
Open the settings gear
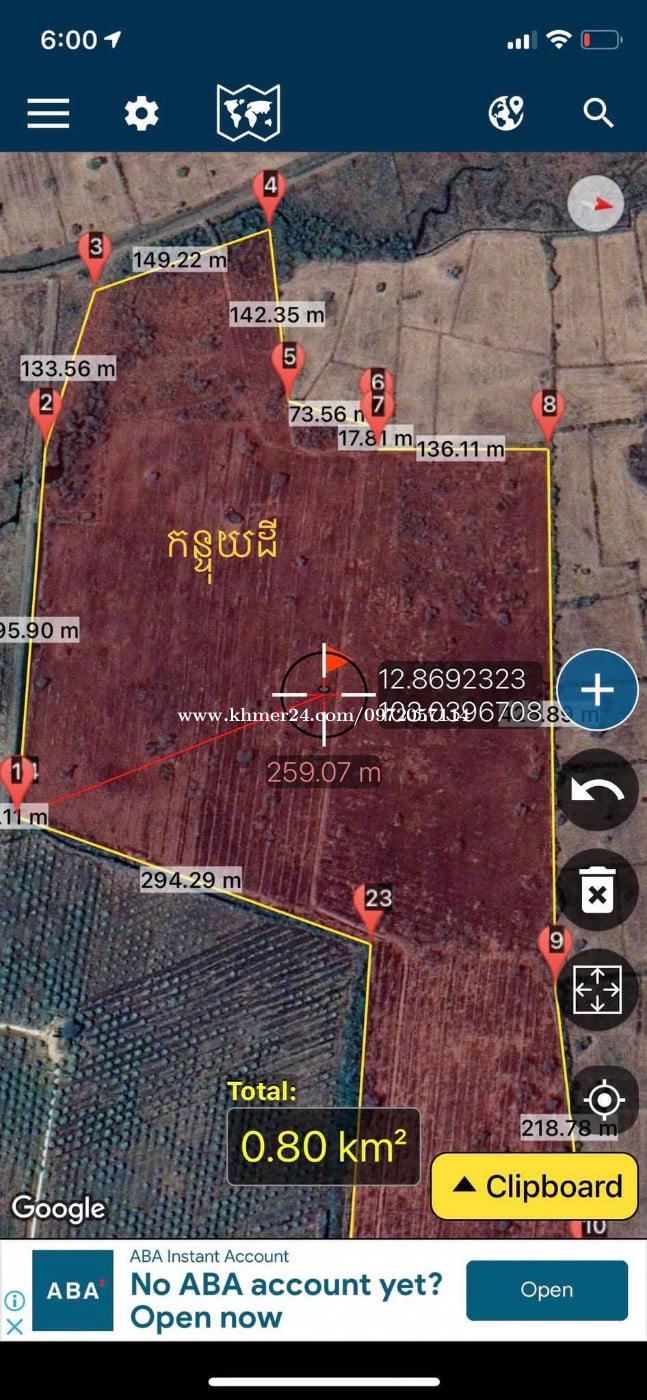(x=141, y=113)
